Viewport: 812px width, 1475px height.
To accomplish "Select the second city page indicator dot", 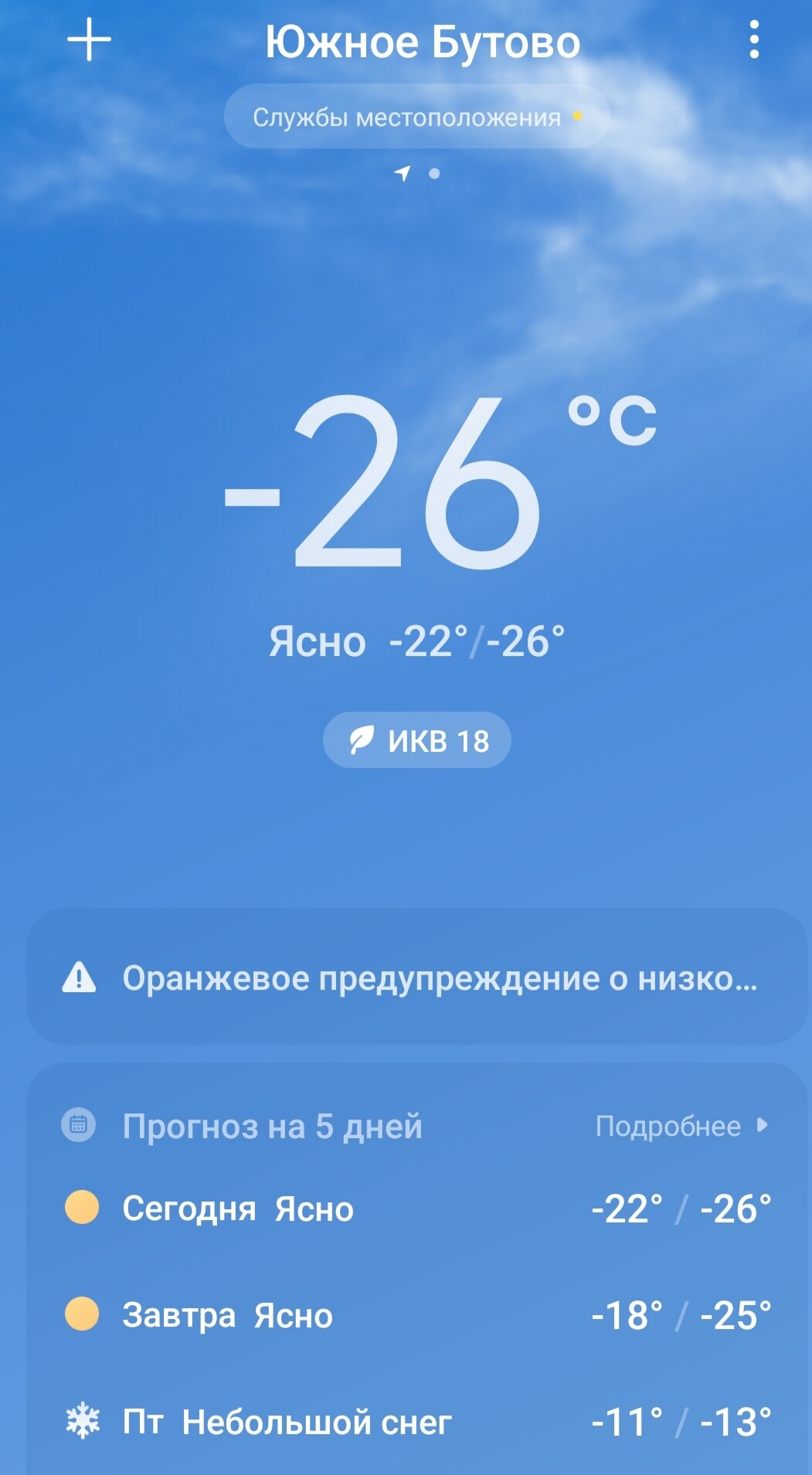I will coord(434,174).
